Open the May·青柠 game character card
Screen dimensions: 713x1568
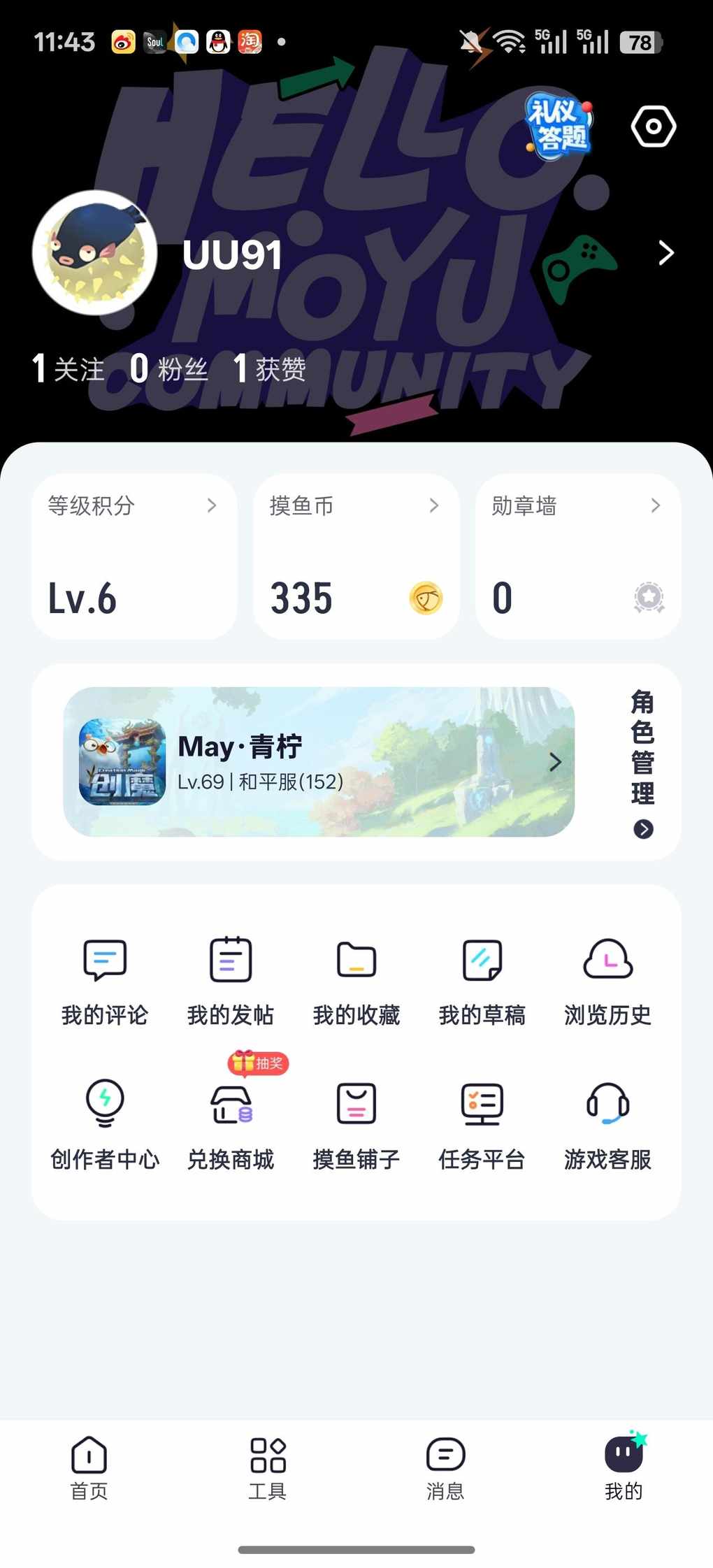tap(319, 762)
